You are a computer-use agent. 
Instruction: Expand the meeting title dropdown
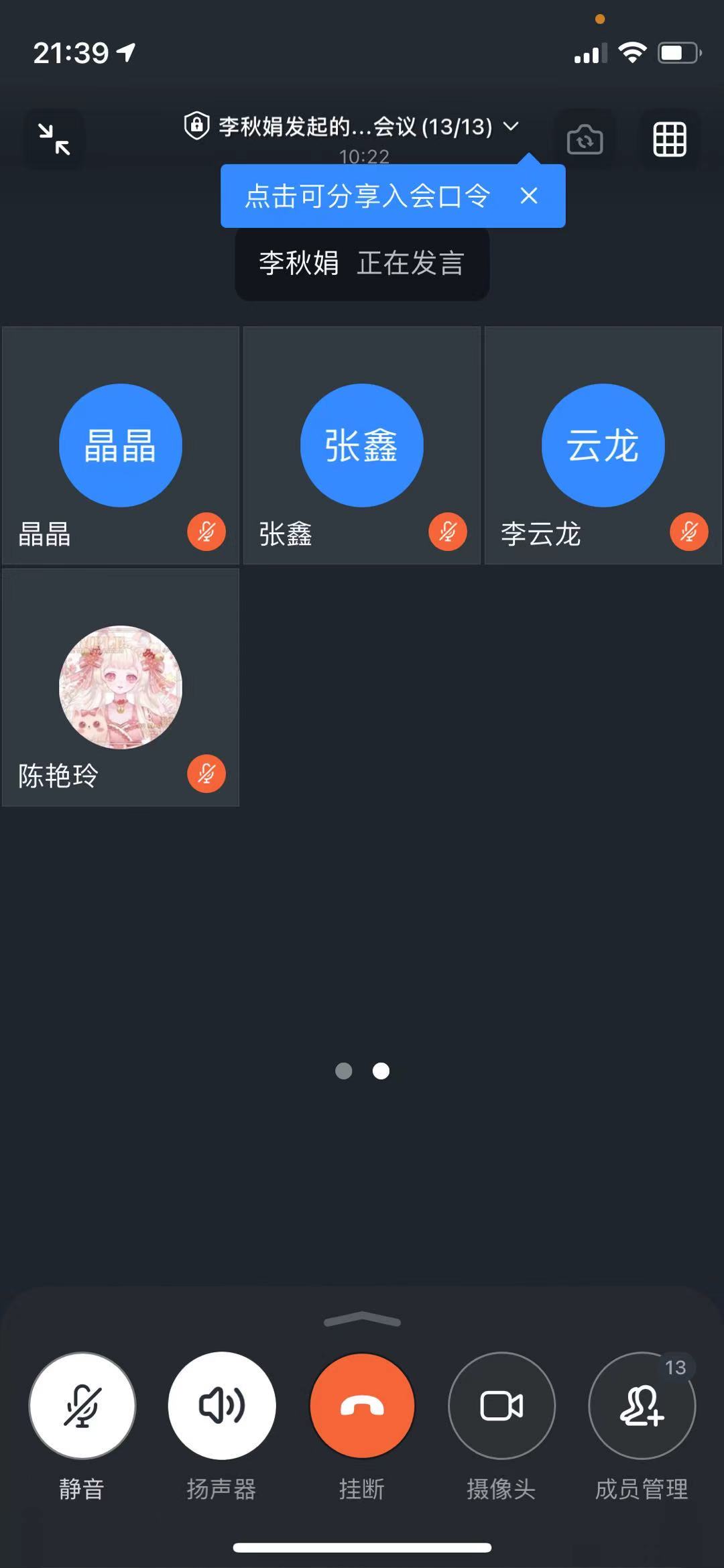pyautogui.click(x=511, y=126)
